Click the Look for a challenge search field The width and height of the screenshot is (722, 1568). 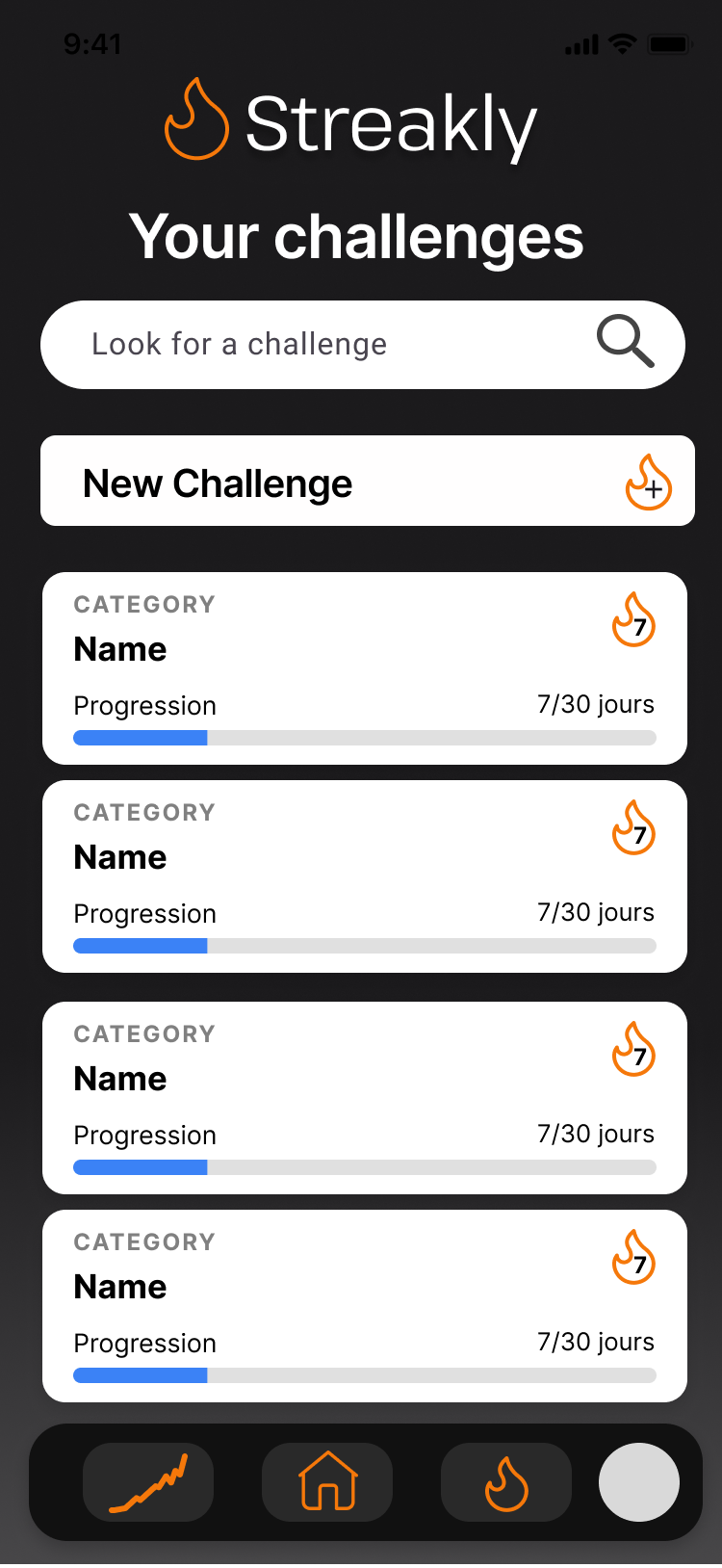(x=289, y=344)
